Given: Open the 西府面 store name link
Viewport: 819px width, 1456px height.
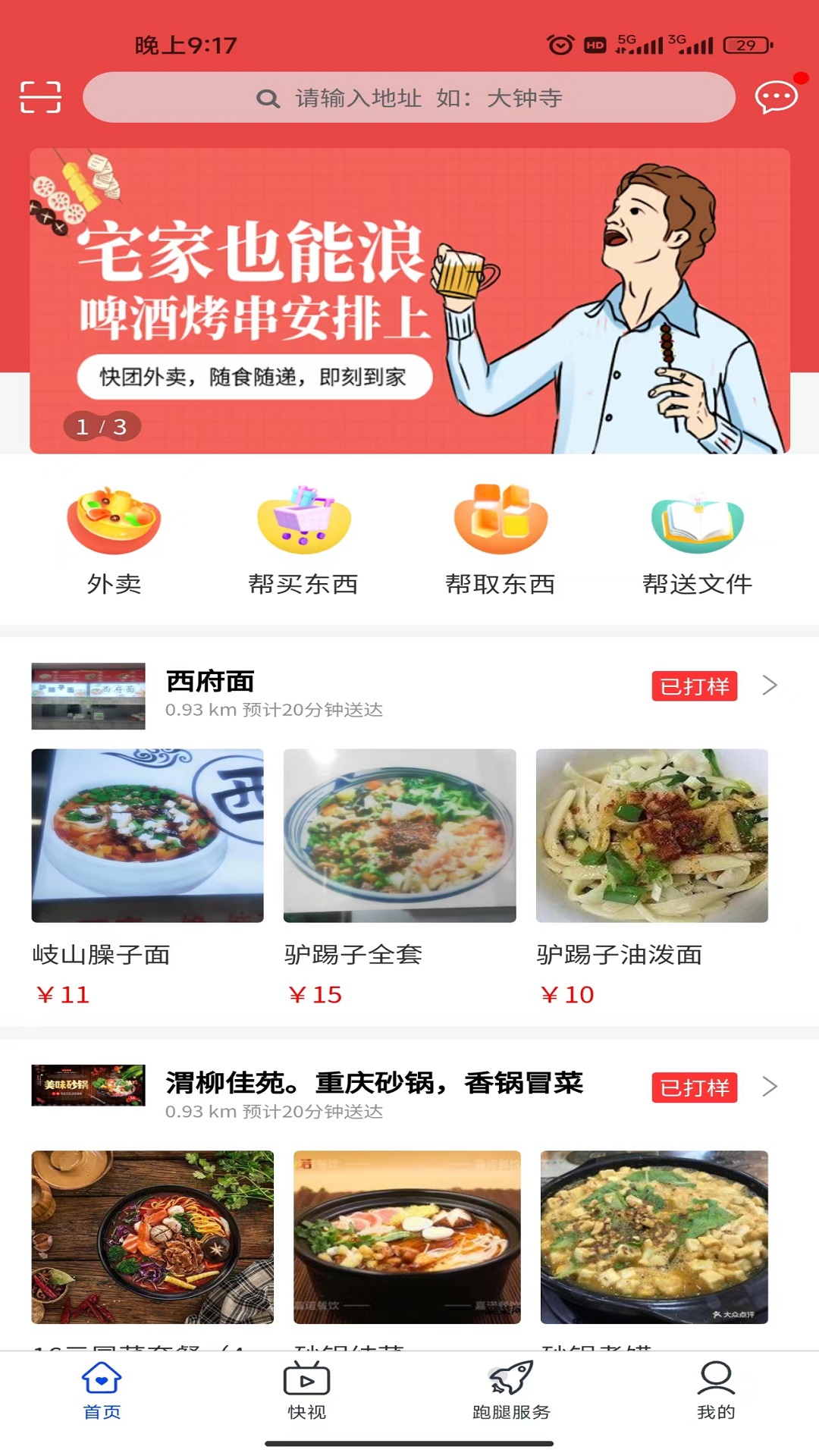Looking at the screenshot, I should pos(210,680).
